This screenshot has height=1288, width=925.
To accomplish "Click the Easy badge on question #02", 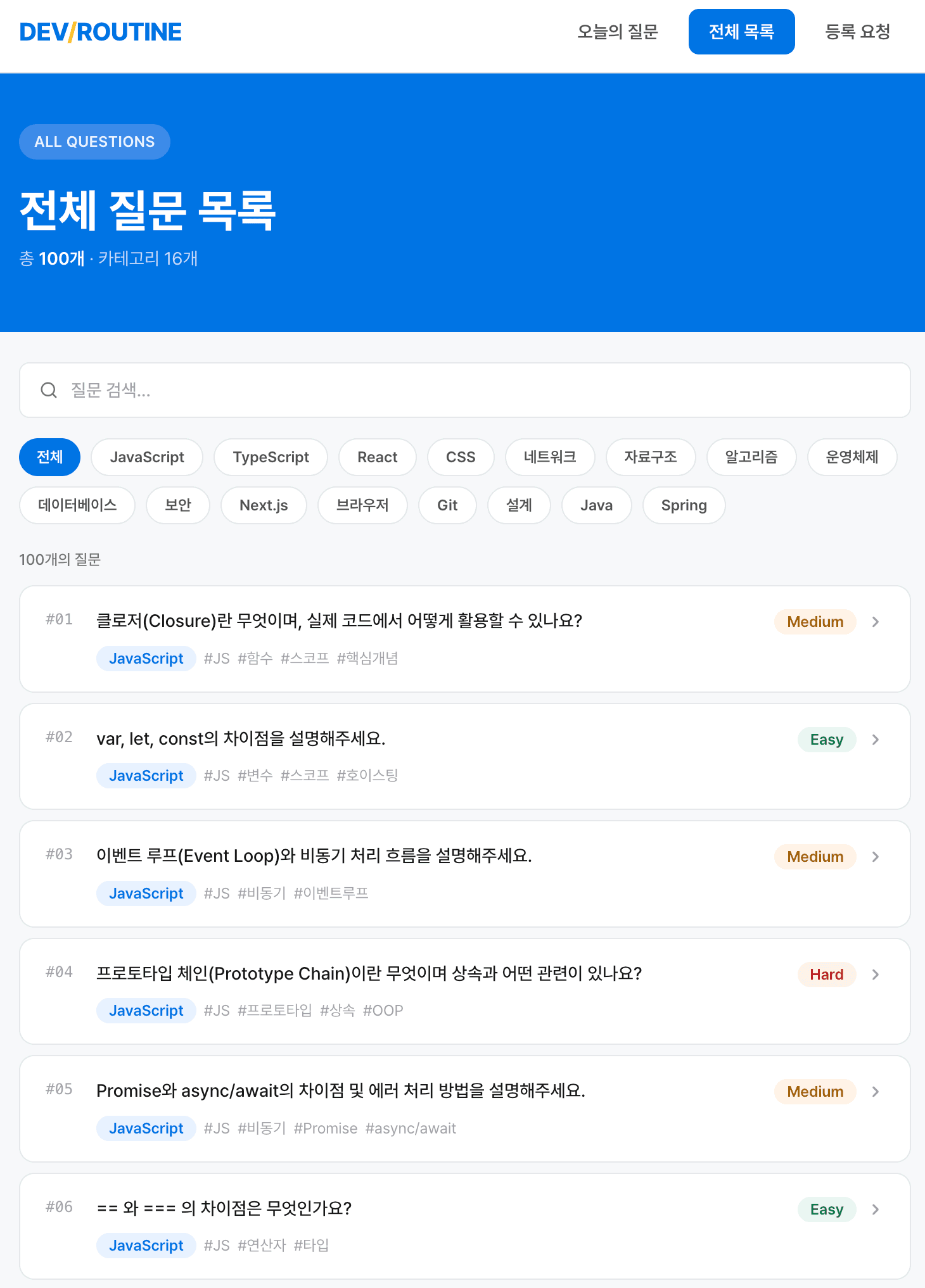I will (x=827, y=739).
